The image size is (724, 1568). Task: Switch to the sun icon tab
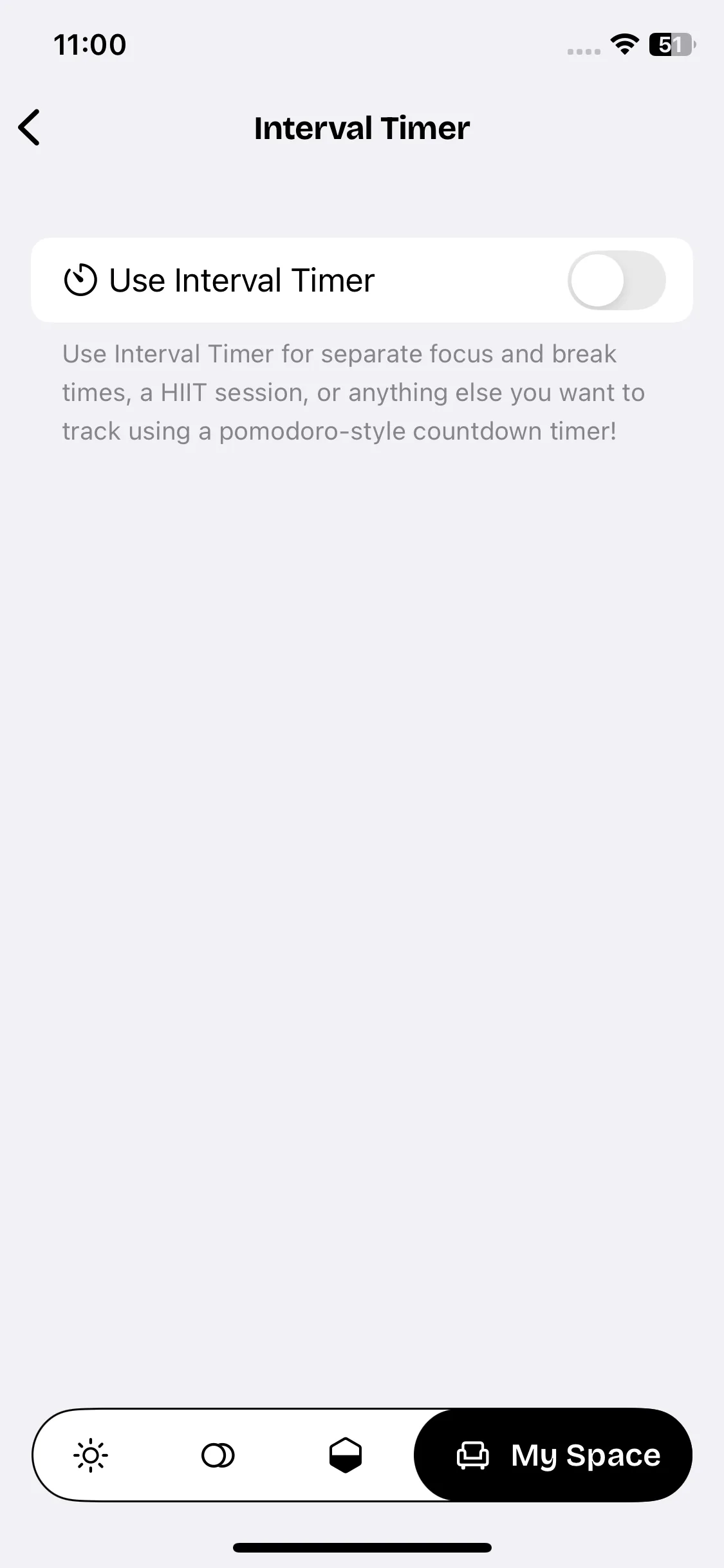pyautogui.click(x=91, y=1455)
